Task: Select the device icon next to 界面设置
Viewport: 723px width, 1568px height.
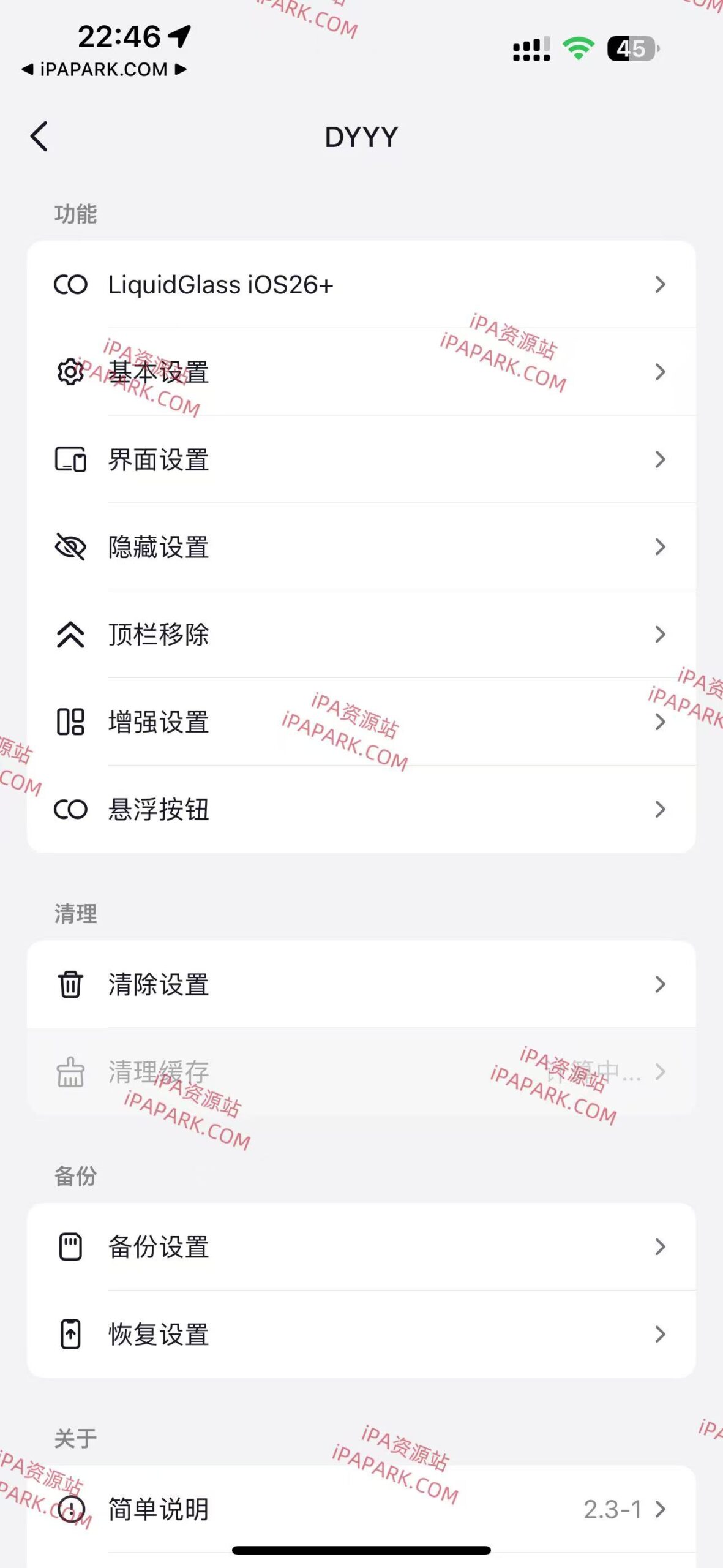Action: (x=70, y=459)
